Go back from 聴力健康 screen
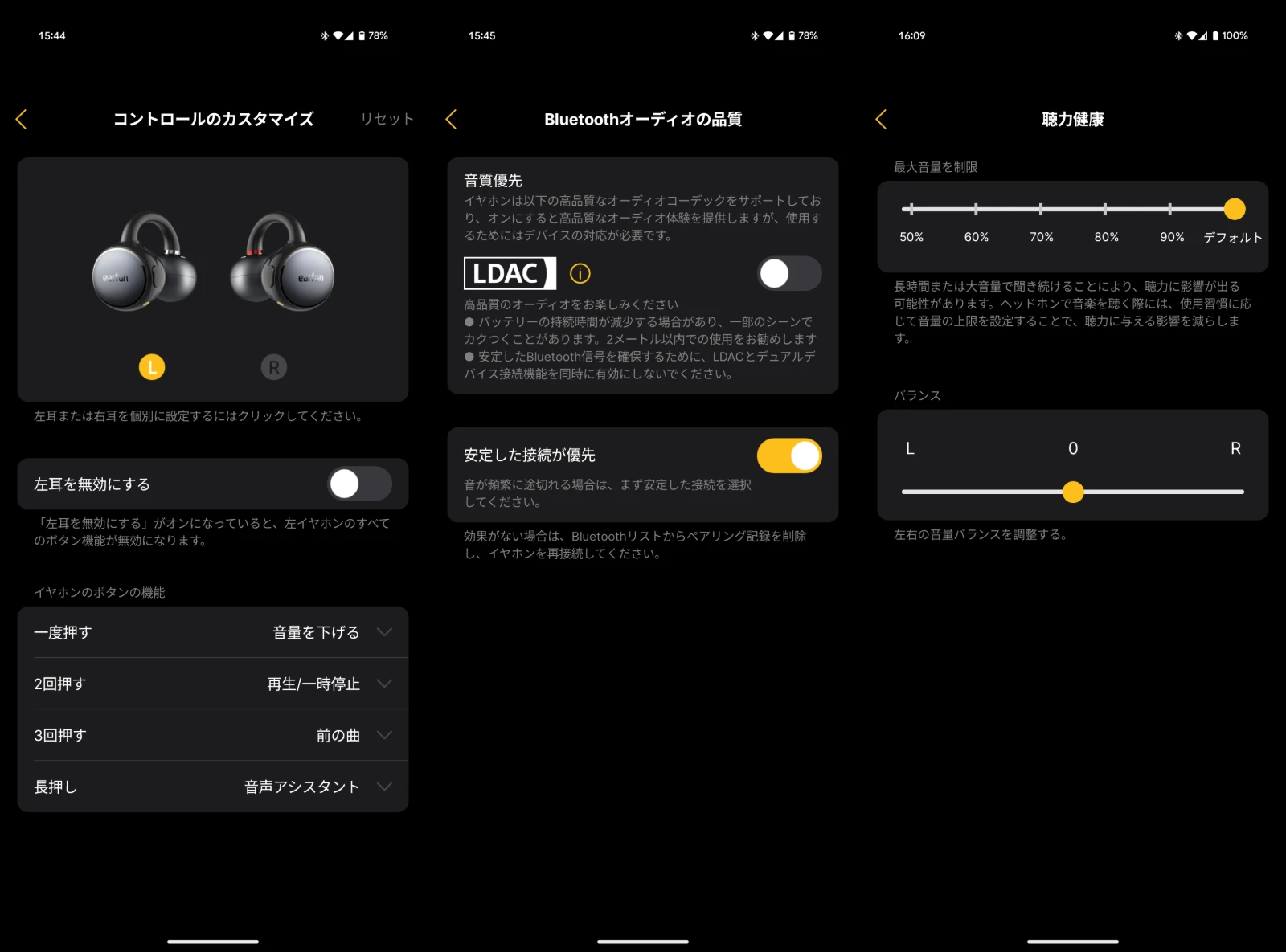This screenshot has height=952, width=1286. pyautogui.click(x=882, y=120)
